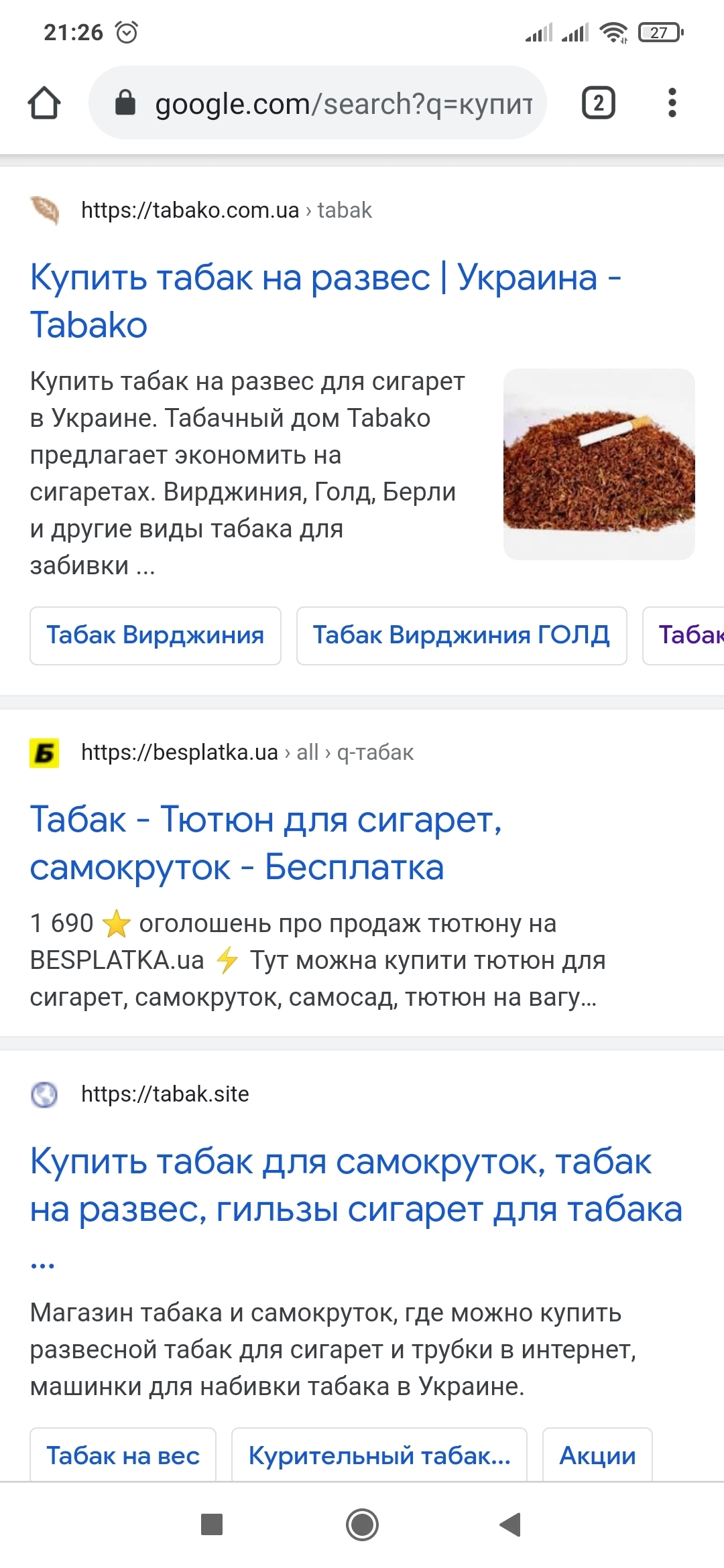Go back using the system back button
Image resolution: width=724 pixels, height=1568 pixels.
point(511,1524)
